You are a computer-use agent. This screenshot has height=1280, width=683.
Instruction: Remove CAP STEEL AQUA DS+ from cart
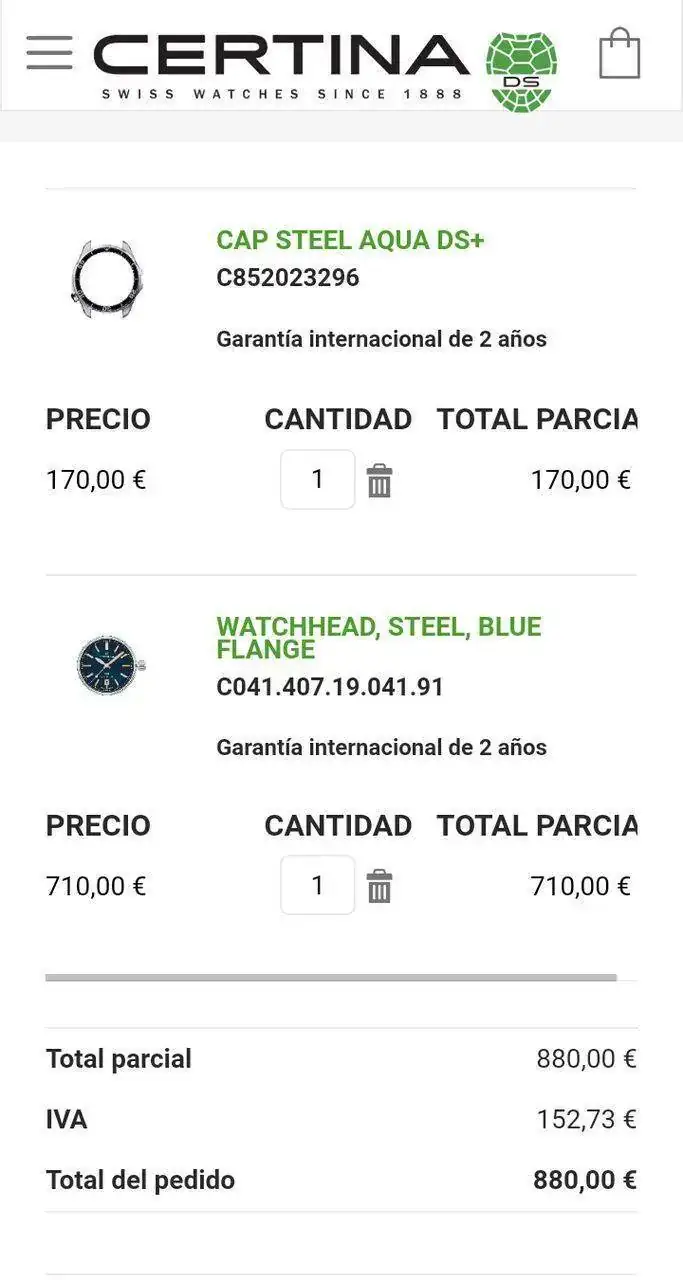pos(379,481)
